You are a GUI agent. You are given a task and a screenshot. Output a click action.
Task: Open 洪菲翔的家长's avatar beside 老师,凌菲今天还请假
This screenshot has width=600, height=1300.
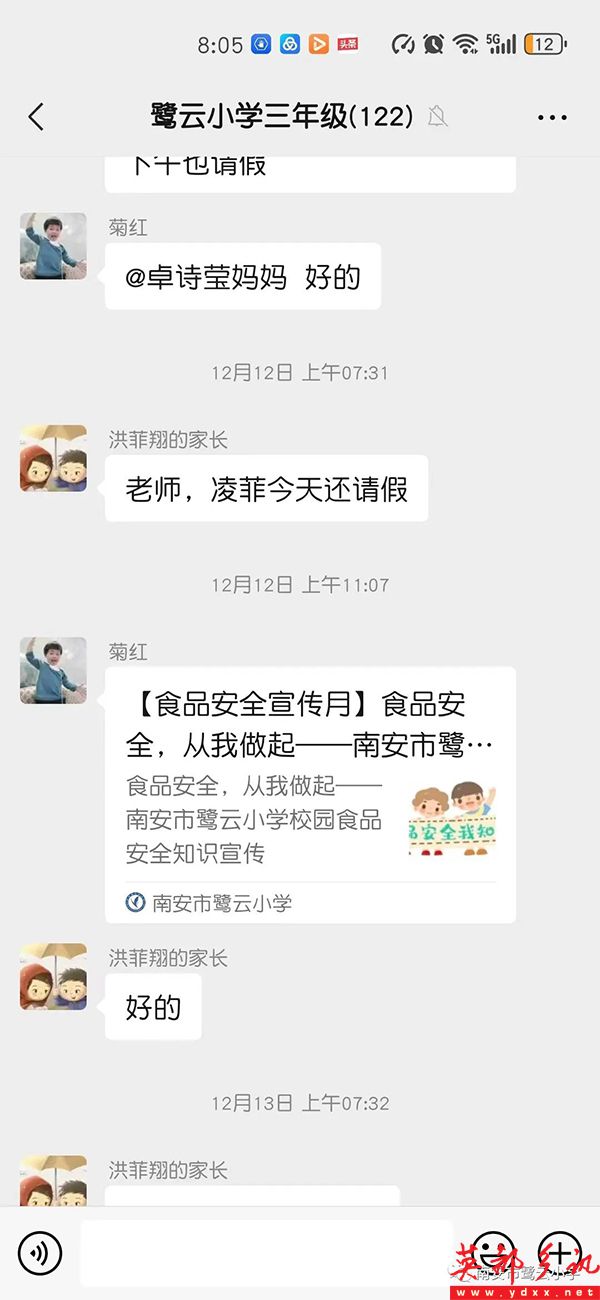pyautogui.click(x=53, y=458)
